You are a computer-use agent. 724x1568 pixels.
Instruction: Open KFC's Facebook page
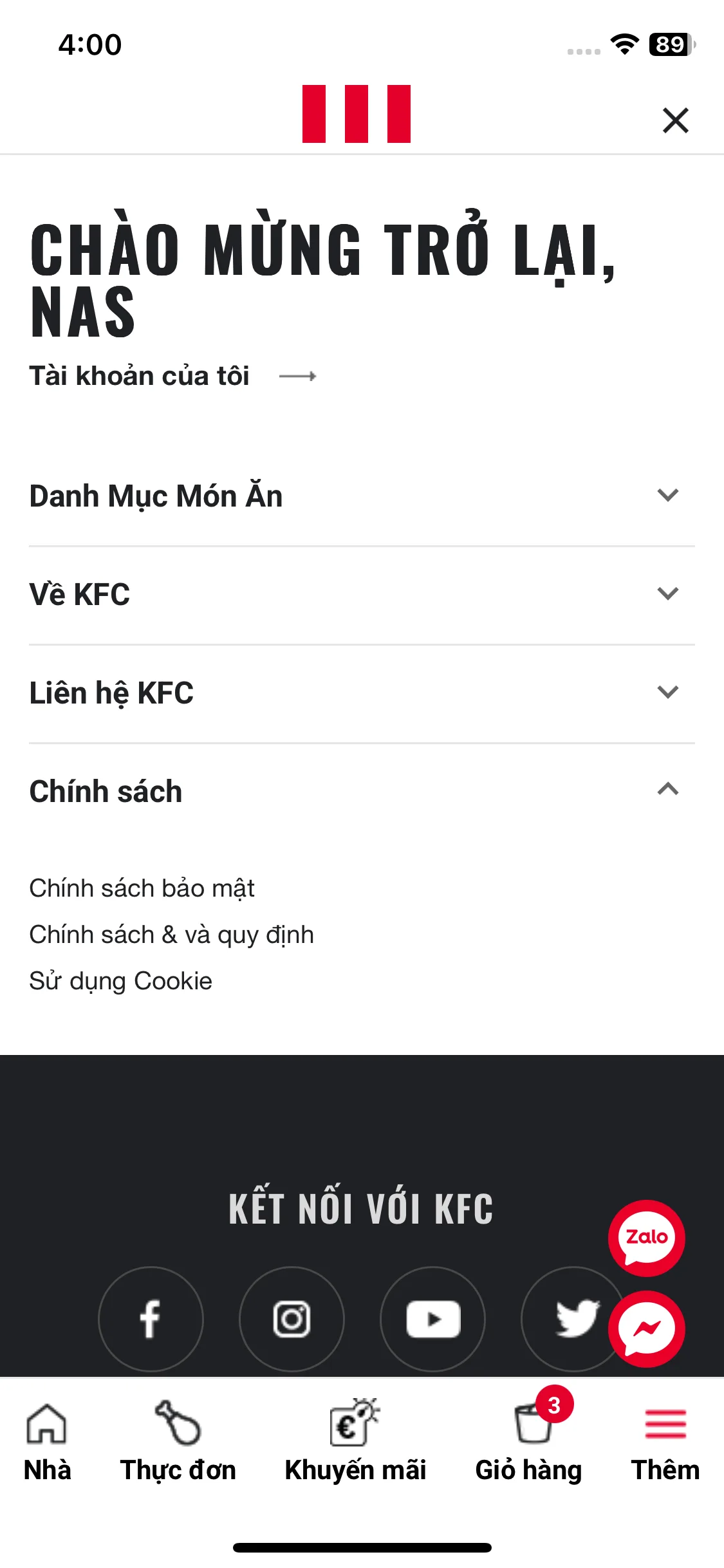tap(151, 1319)
